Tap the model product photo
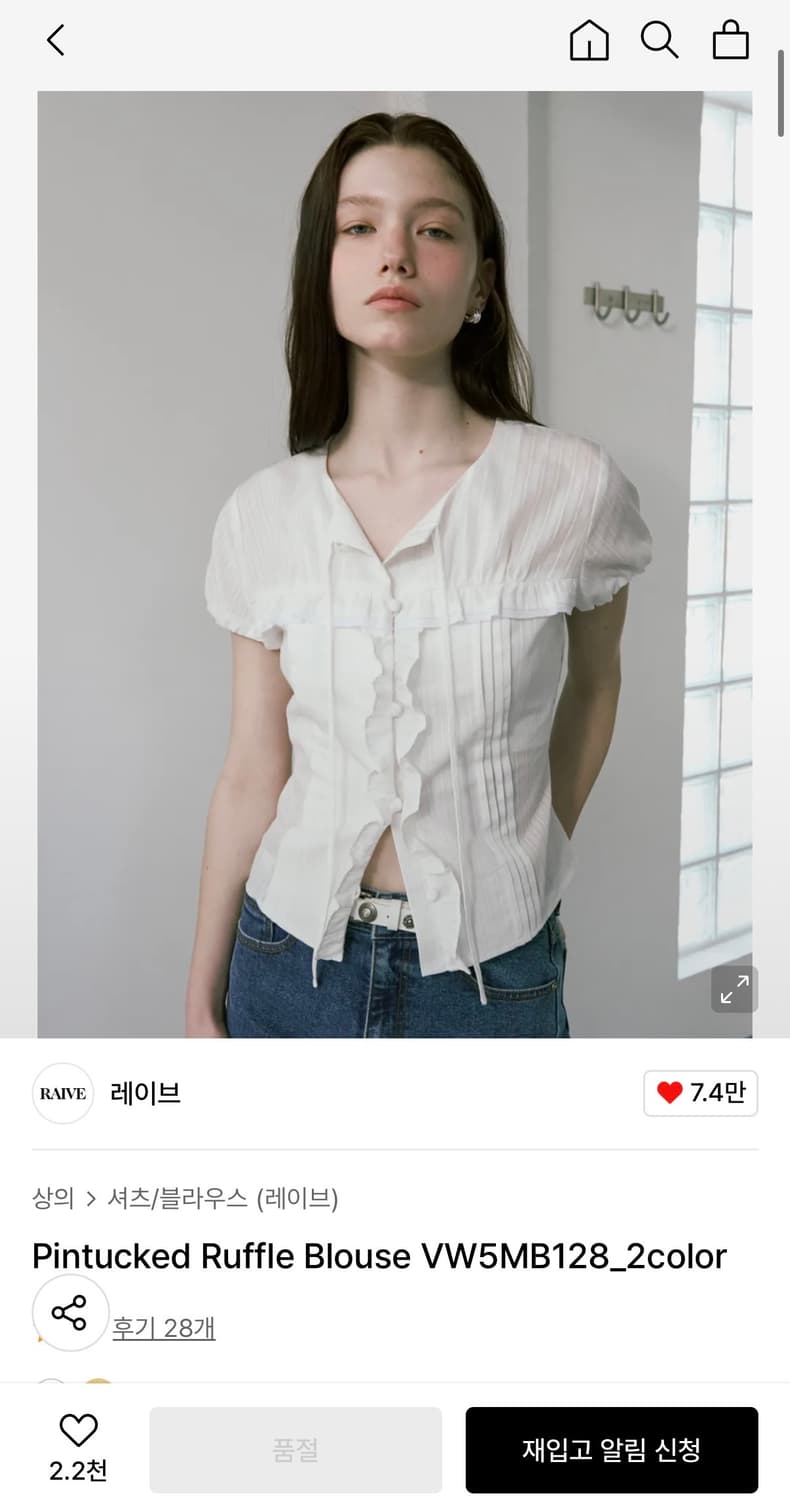Screen dimensions: 790x1500 (394, 560)
